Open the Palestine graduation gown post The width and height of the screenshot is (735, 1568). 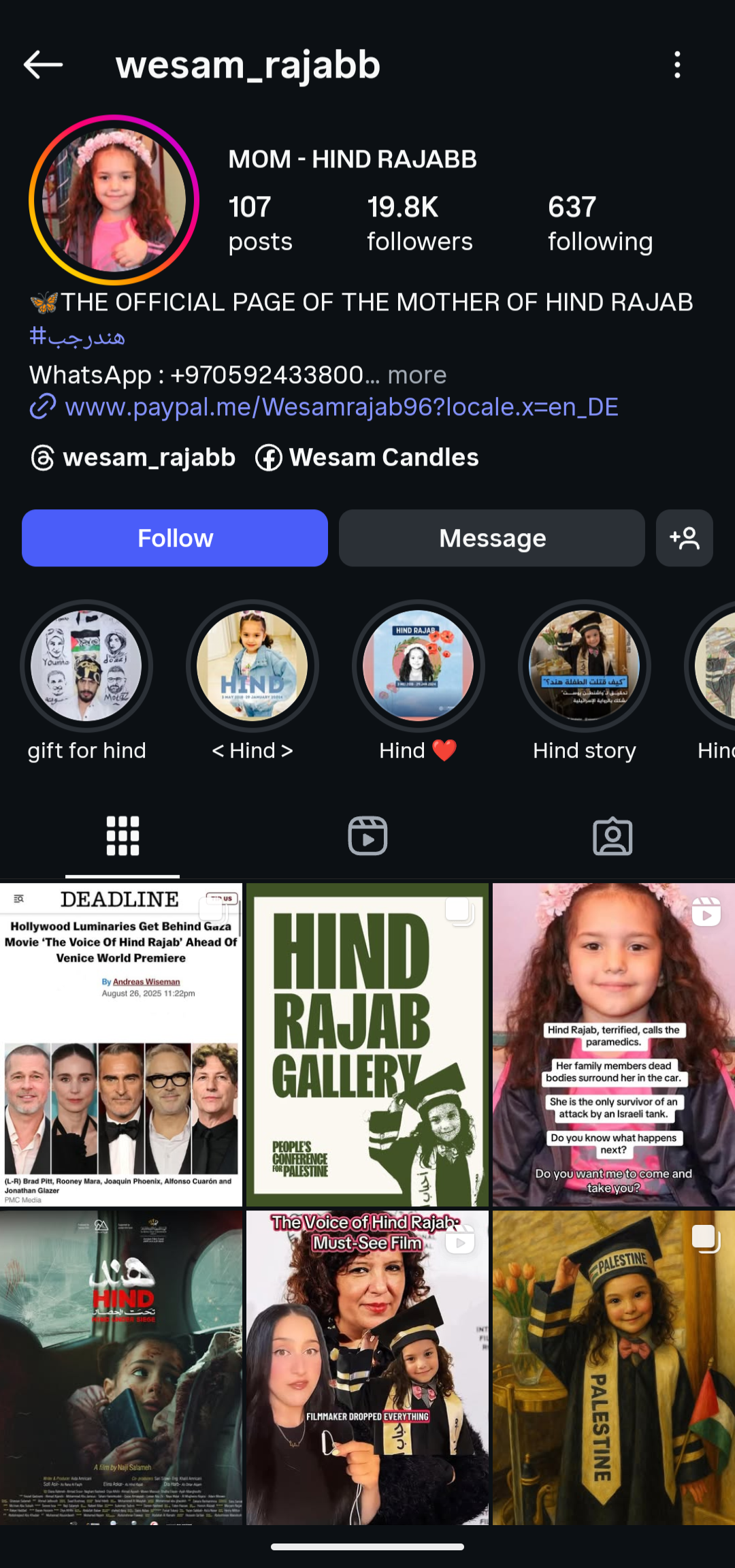[614, 1368]
